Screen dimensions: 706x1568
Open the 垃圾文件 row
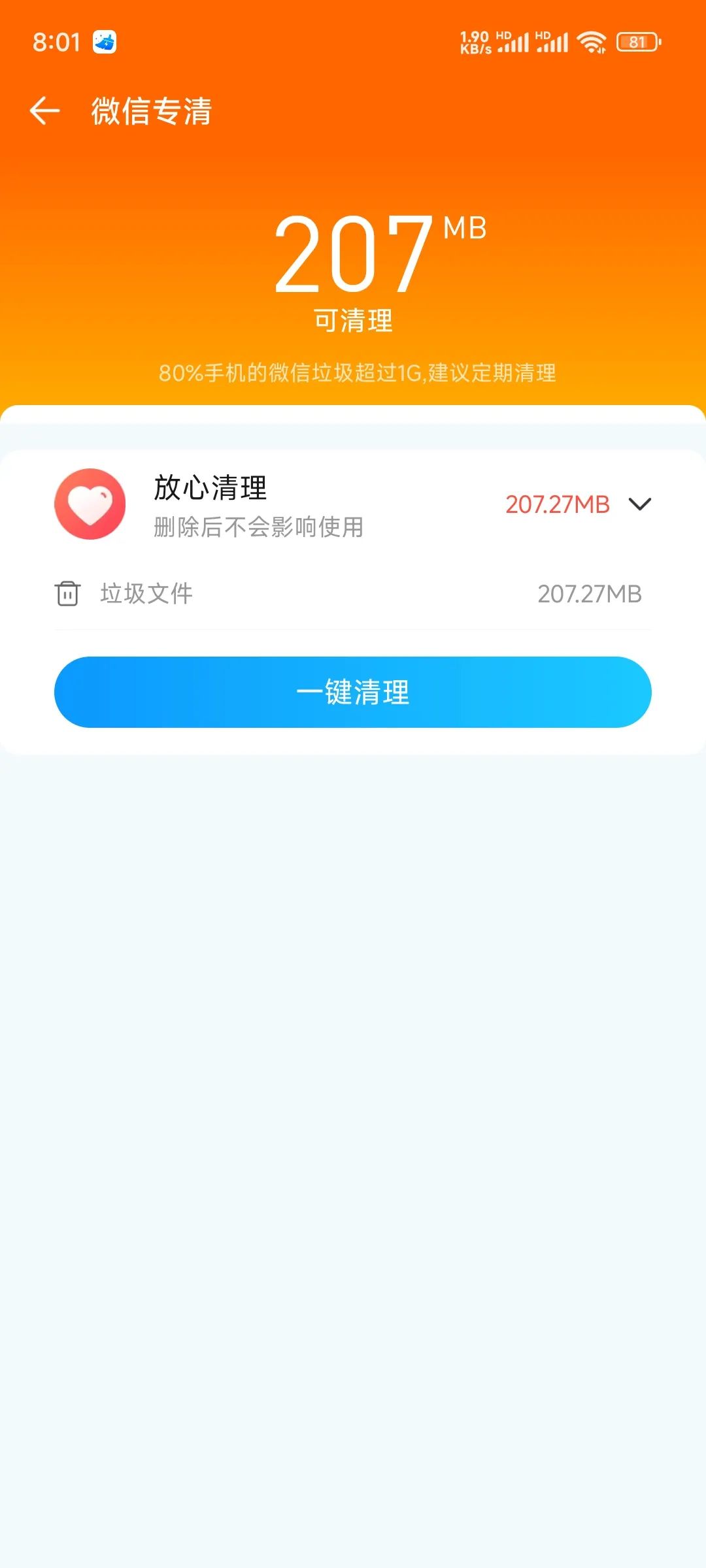pyautogui.click(x=353, y=594)
